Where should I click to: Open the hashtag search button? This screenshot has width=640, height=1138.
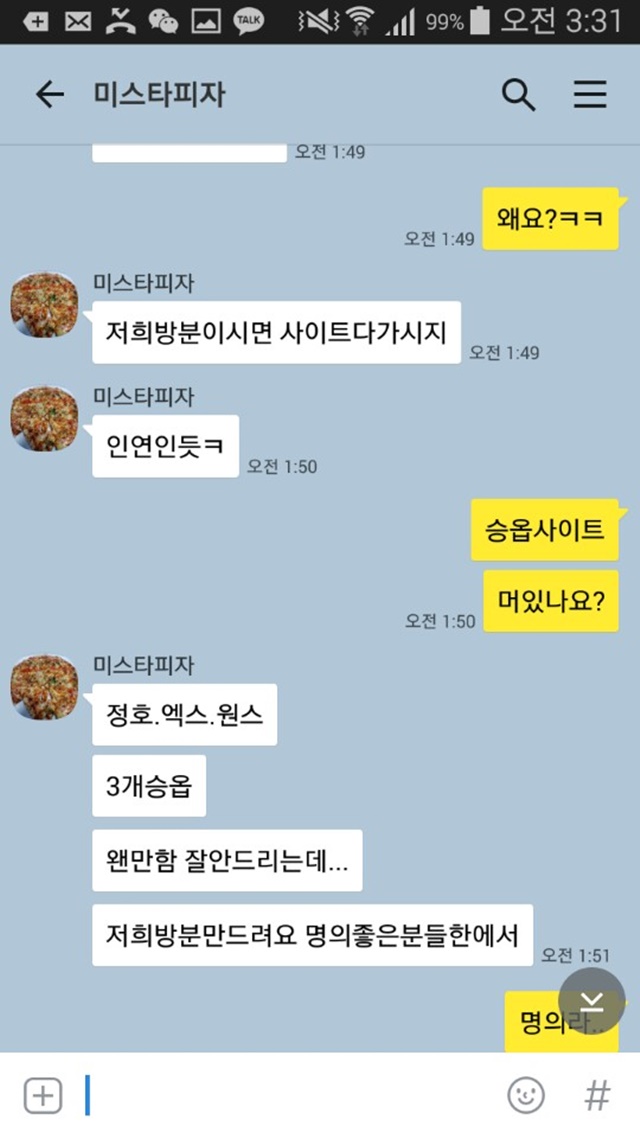pos(597,1094)
